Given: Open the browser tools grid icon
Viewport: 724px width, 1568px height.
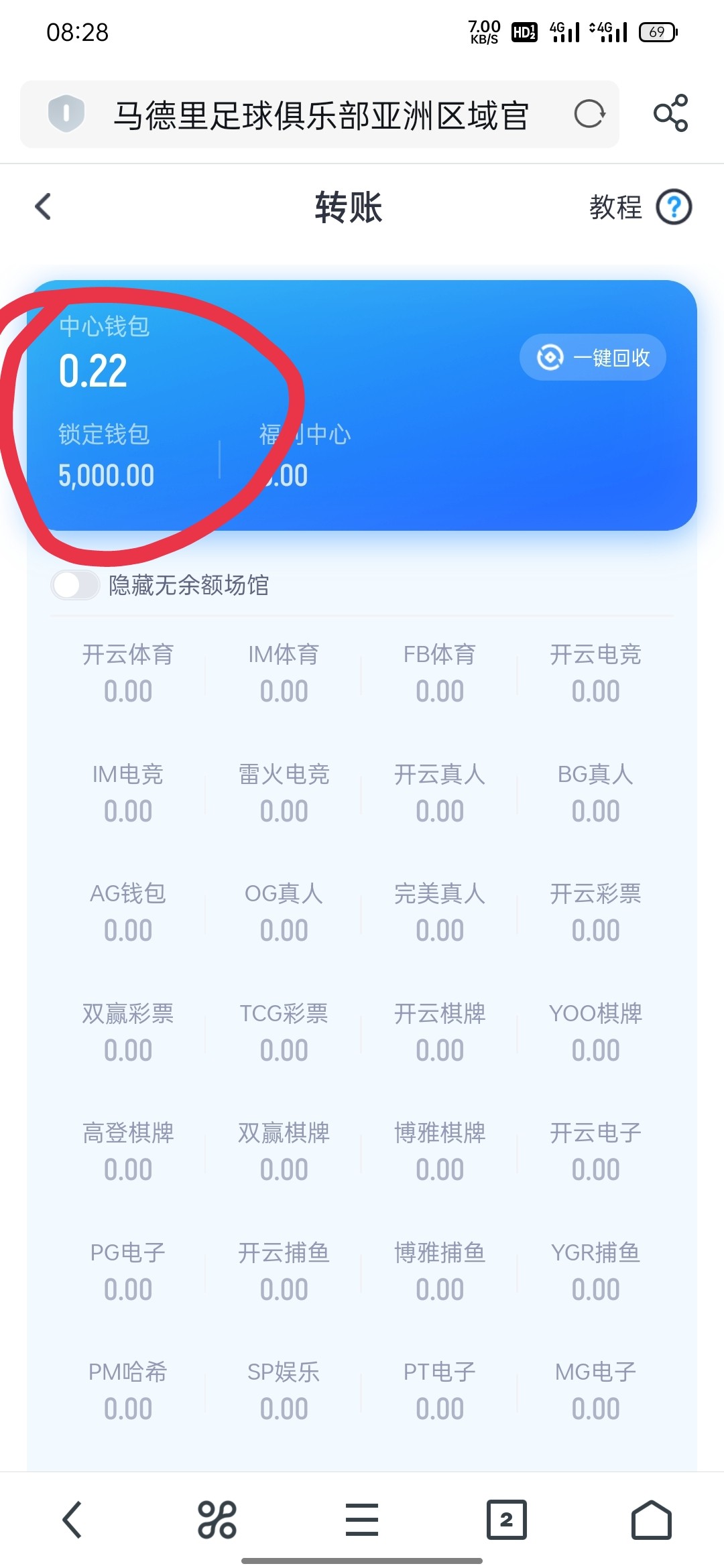Looking at the screenshot, I should pos(217,1519).
